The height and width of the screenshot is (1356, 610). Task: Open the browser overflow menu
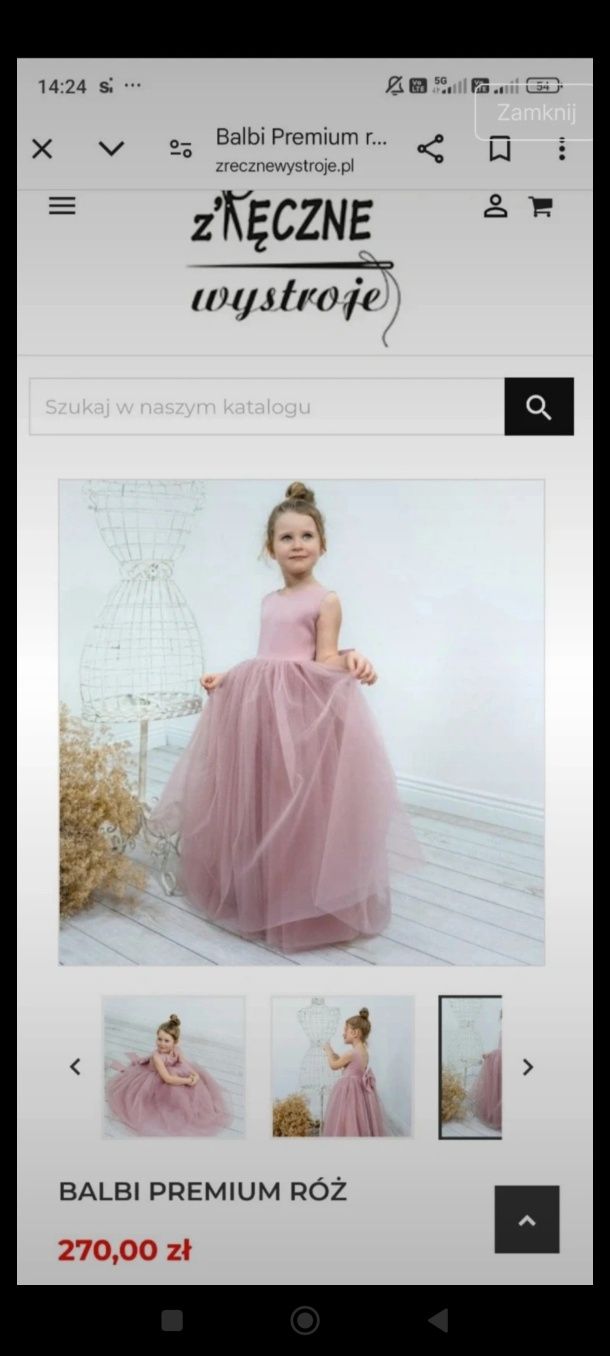[561, 149]
